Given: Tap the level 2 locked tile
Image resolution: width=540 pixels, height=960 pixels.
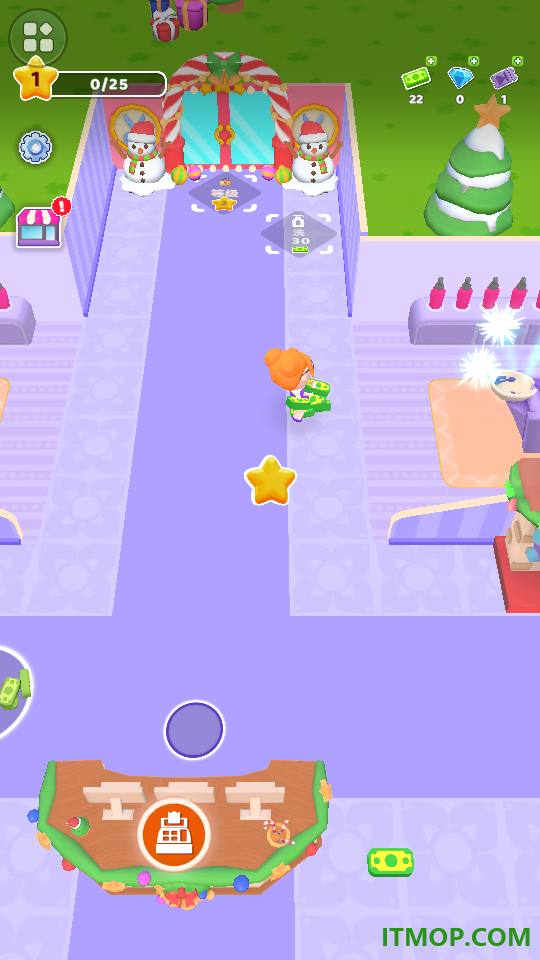Looking at the screenshot, I should pos(225,193).
